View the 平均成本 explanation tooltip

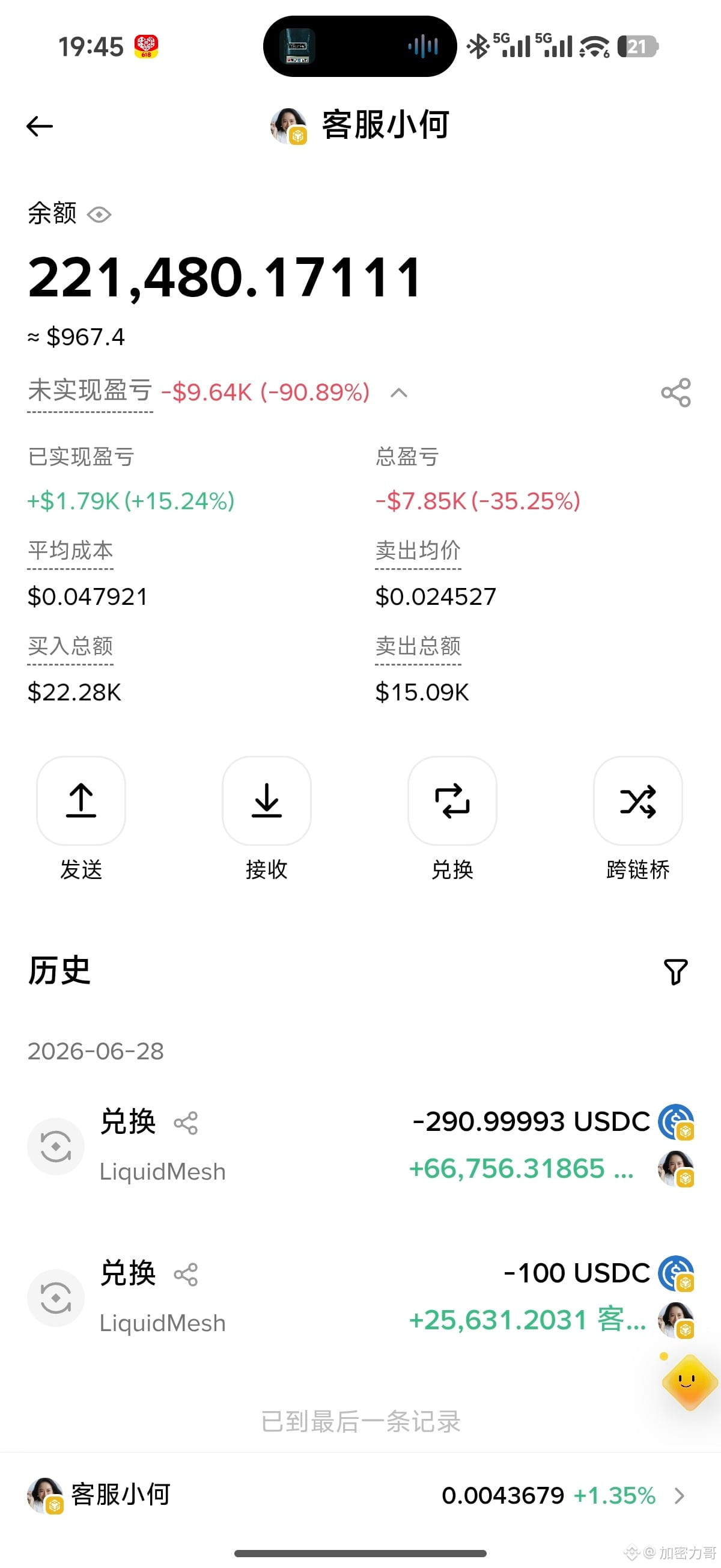coord(70,551)
